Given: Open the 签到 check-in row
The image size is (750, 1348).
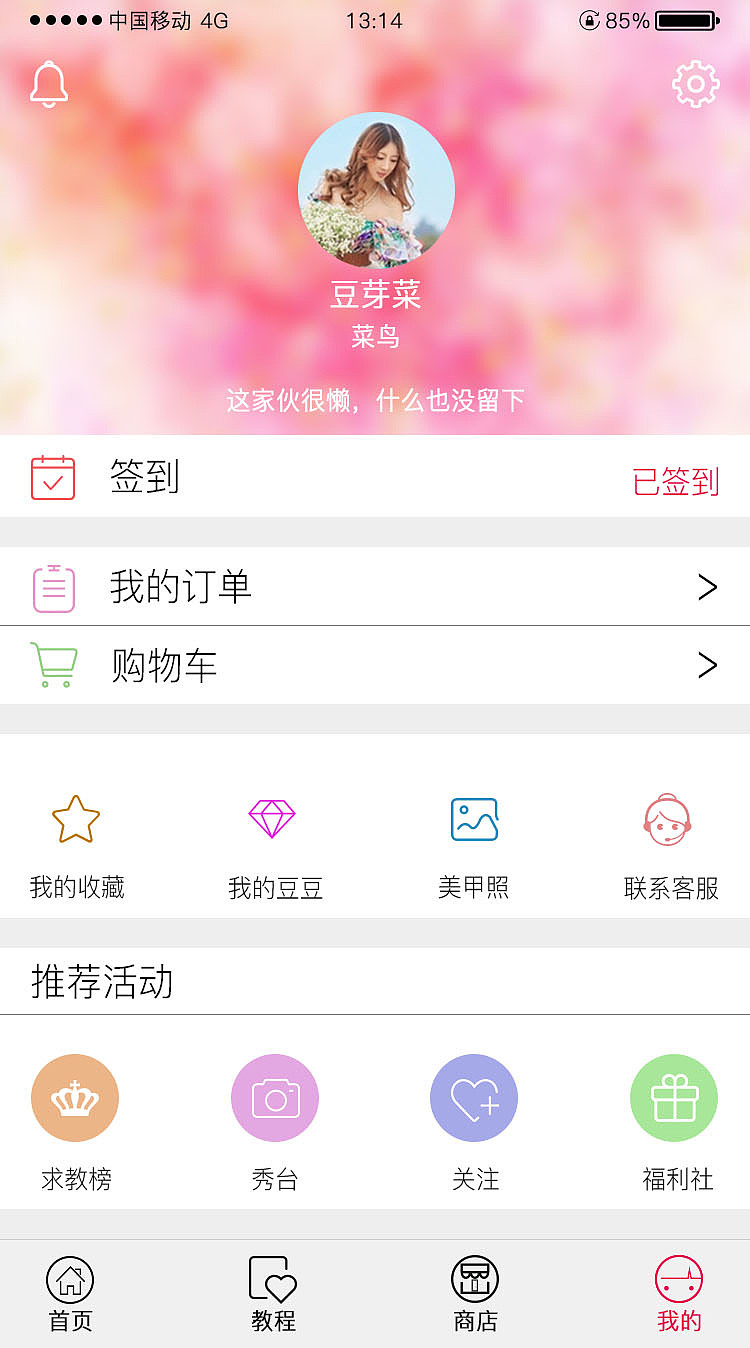Looking at the screenshot, I should 375,477.
